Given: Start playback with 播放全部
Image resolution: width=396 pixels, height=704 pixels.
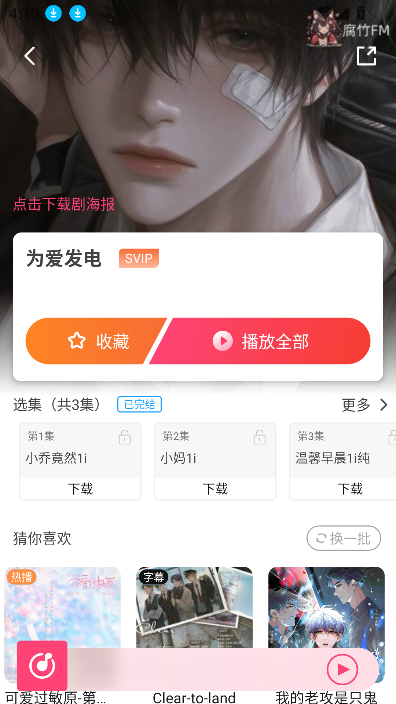Looking at the screenshot, I should (260, 341).
